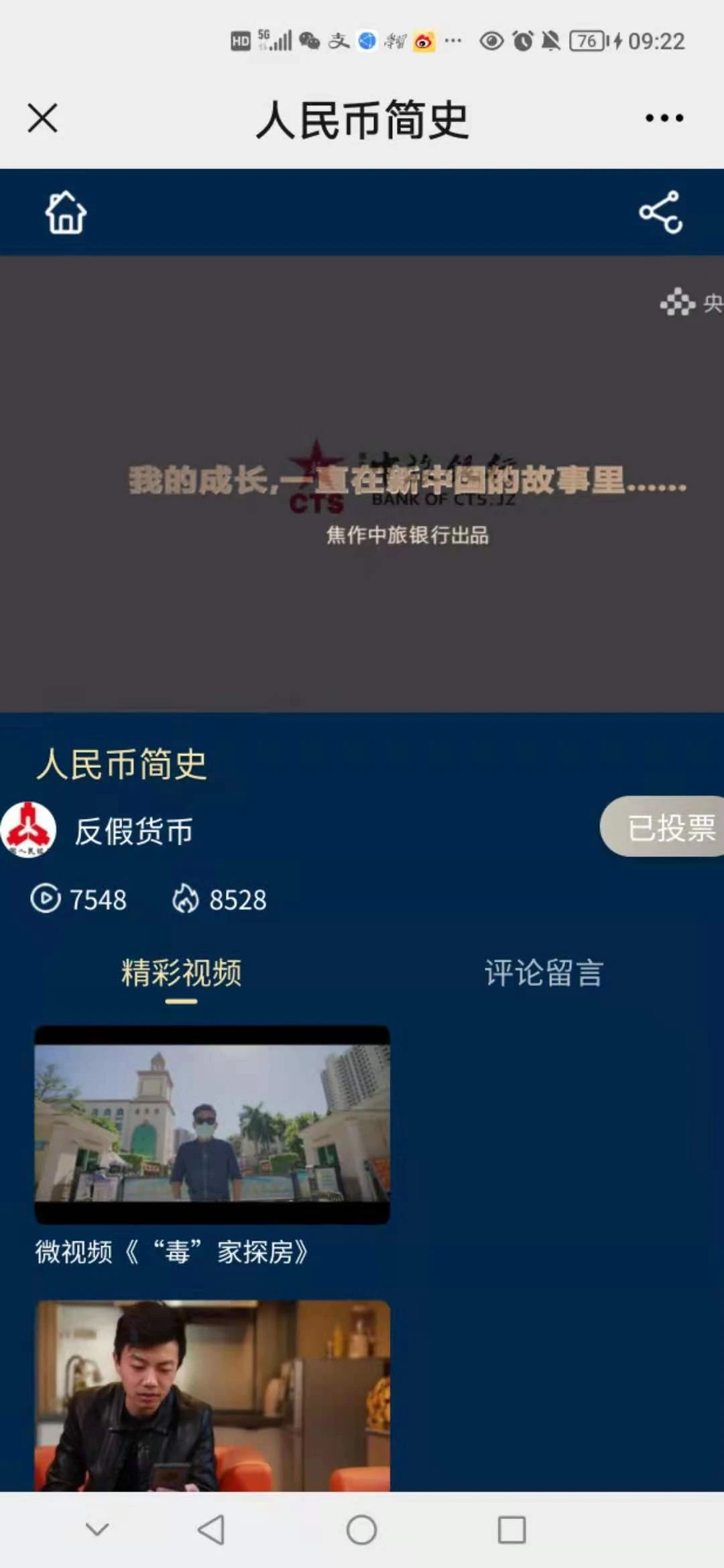Switch to the 精彩视频 tab
Viewport: 724px width, 1568px height.
point(181,972)
